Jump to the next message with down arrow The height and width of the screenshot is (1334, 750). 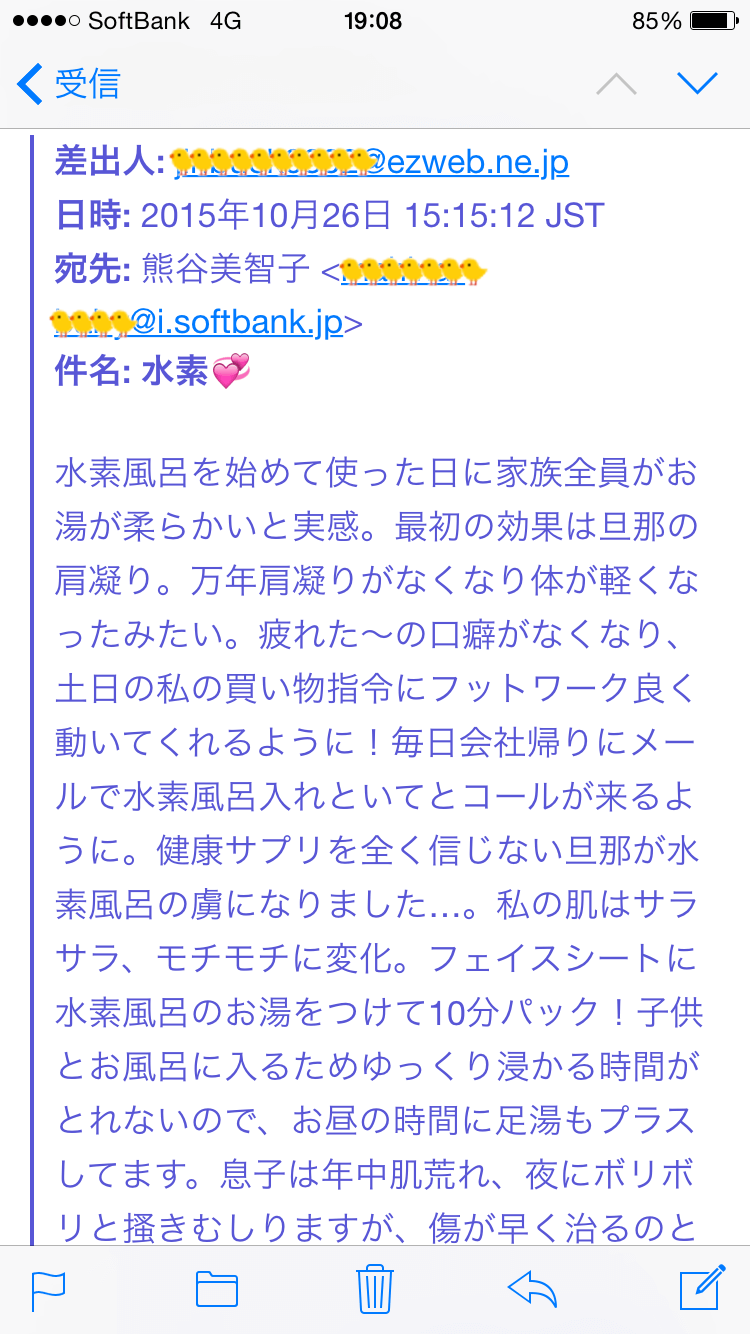(697, 84)
